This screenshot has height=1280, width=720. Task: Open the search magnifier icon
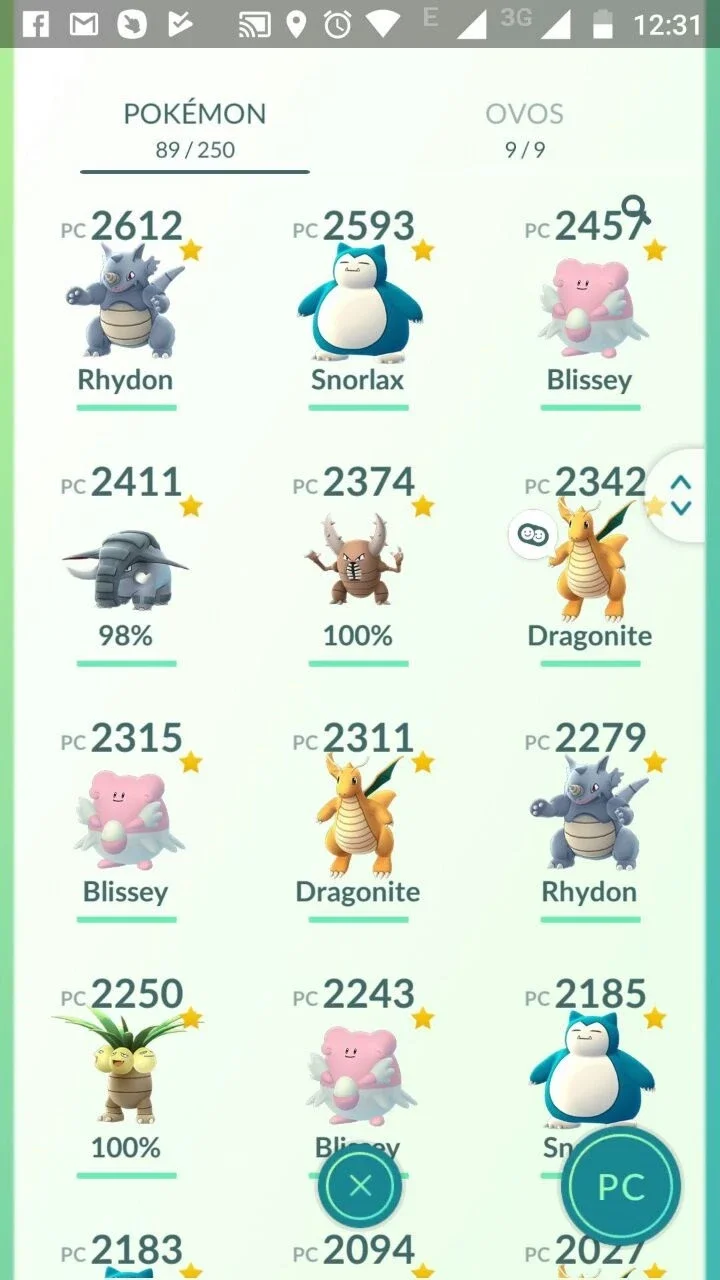click(635, 210)
